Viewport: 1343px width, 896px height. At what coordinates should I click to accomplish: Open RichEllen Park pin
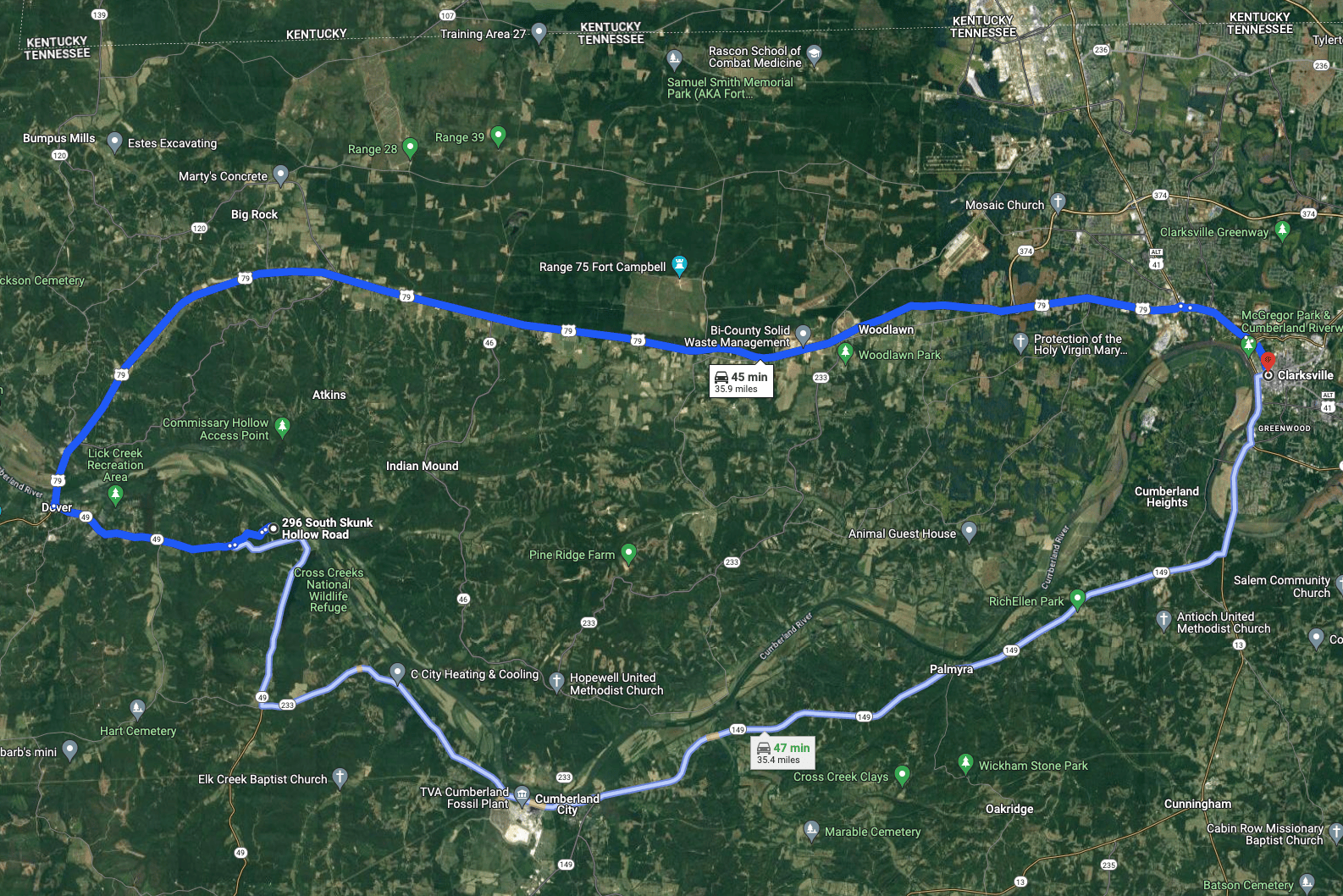point(1077,599)
